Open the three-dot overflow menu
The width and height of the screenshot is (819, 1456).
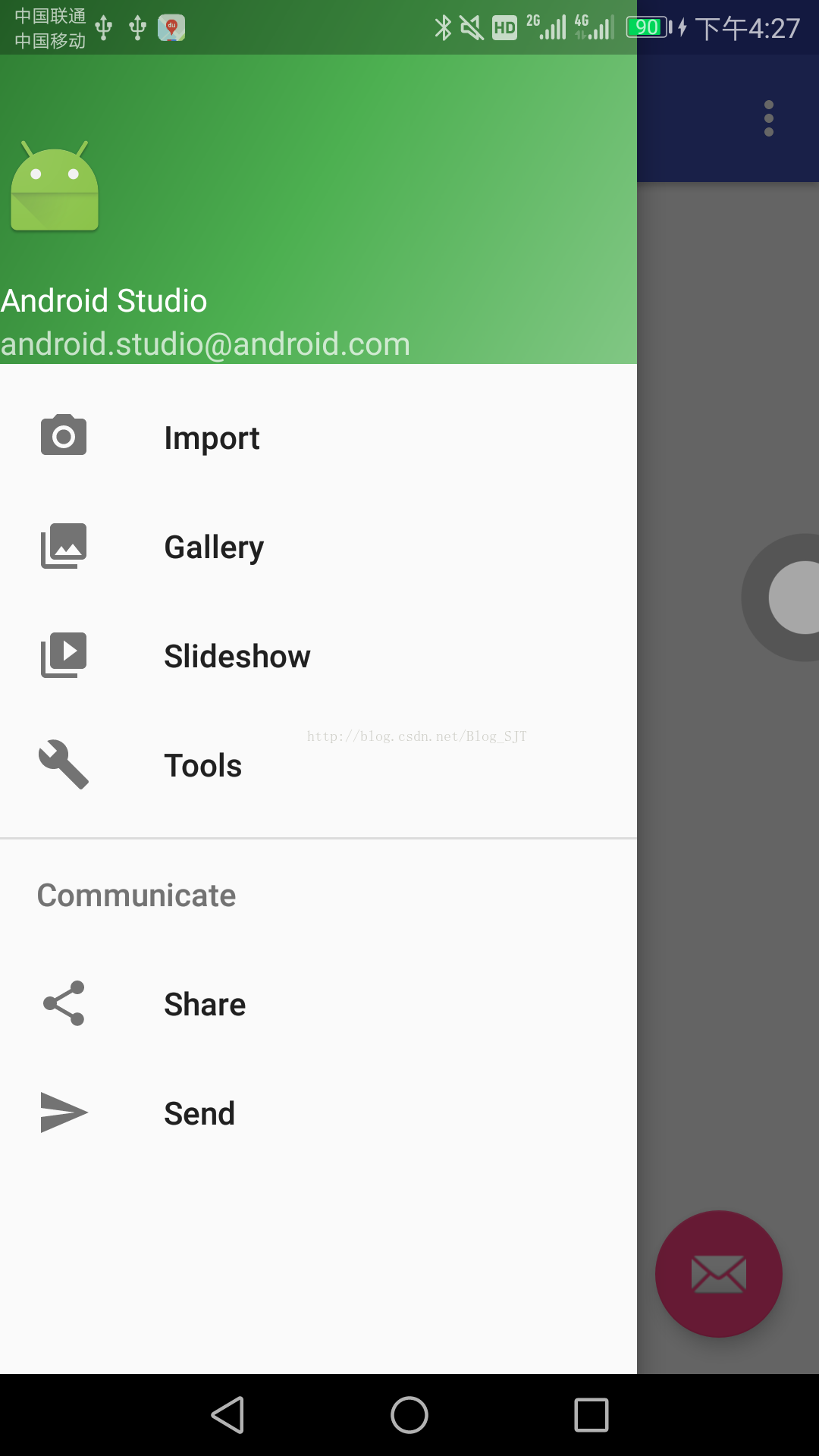[x=769, y=118]
